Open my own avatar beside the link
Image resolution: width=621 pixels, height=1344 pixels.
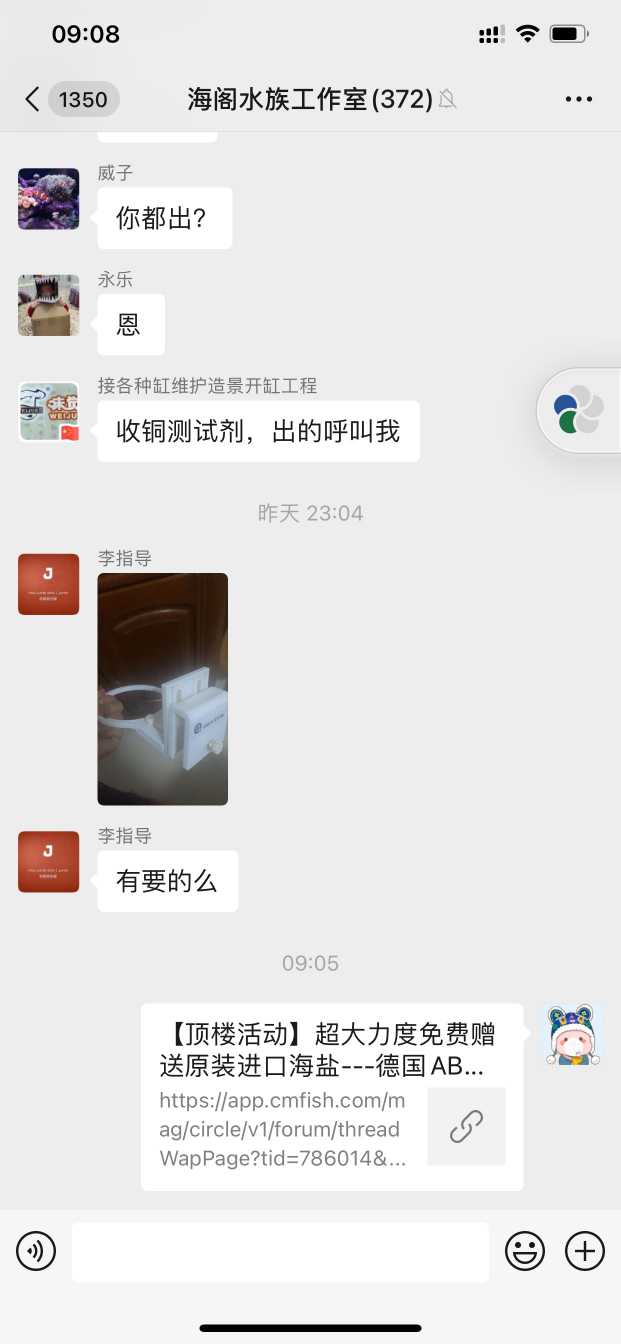[x=573, y=1034]
